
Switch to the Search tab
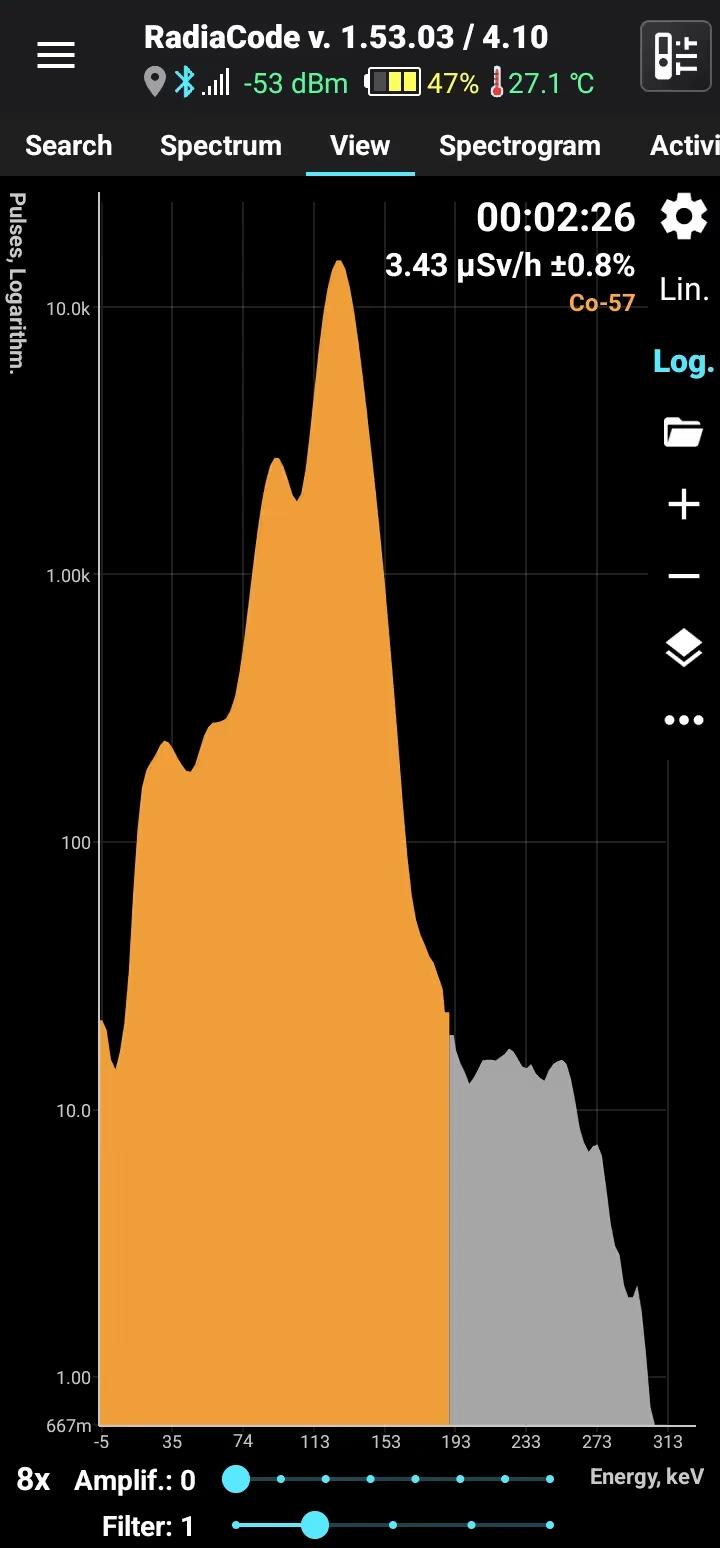click(68, 146)
